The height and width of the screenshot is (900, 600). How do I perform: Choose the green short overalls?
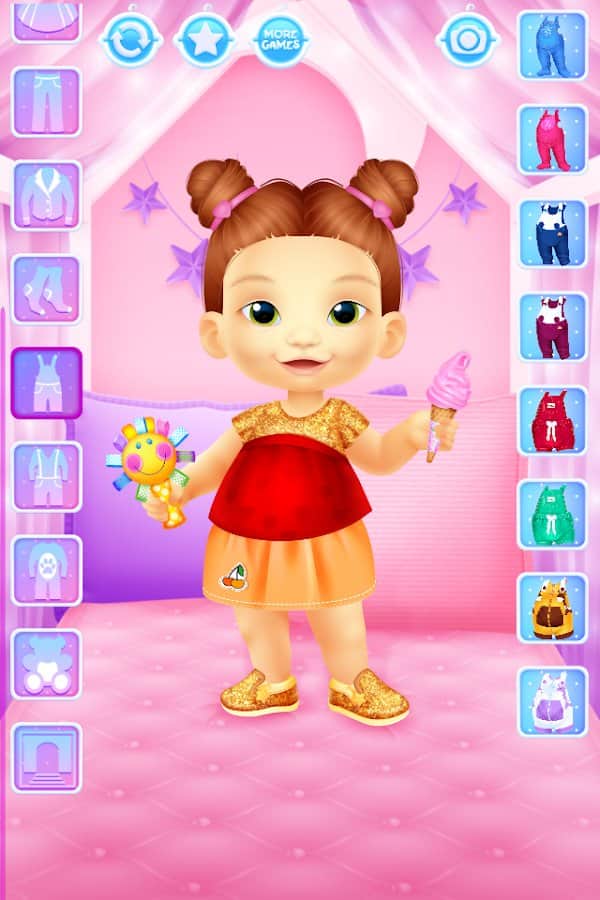pyautogui.click(x=552, y=514)
